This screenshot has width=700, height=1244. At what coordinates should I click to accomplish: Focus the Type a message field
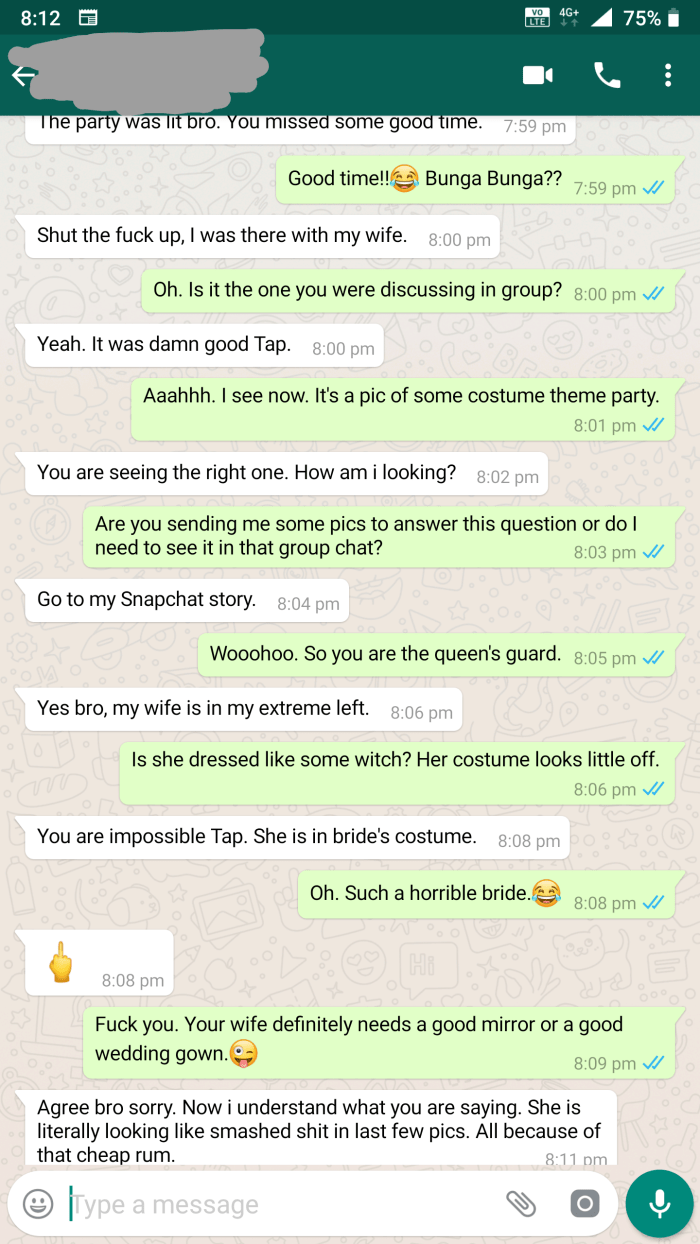tap(280, 1204)
